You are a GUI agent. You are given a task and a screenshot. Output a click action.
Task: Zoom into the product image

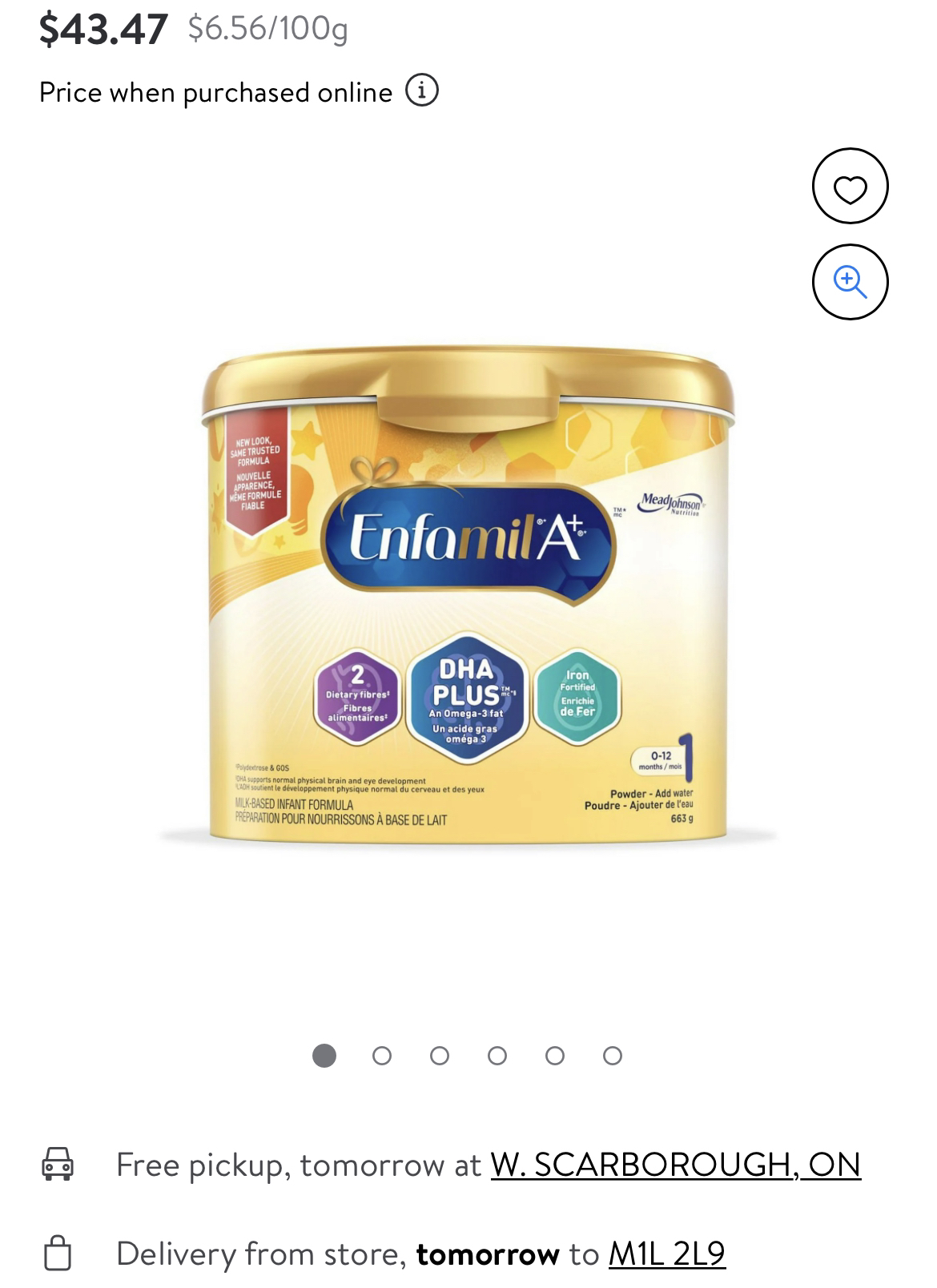coord(850,282)
